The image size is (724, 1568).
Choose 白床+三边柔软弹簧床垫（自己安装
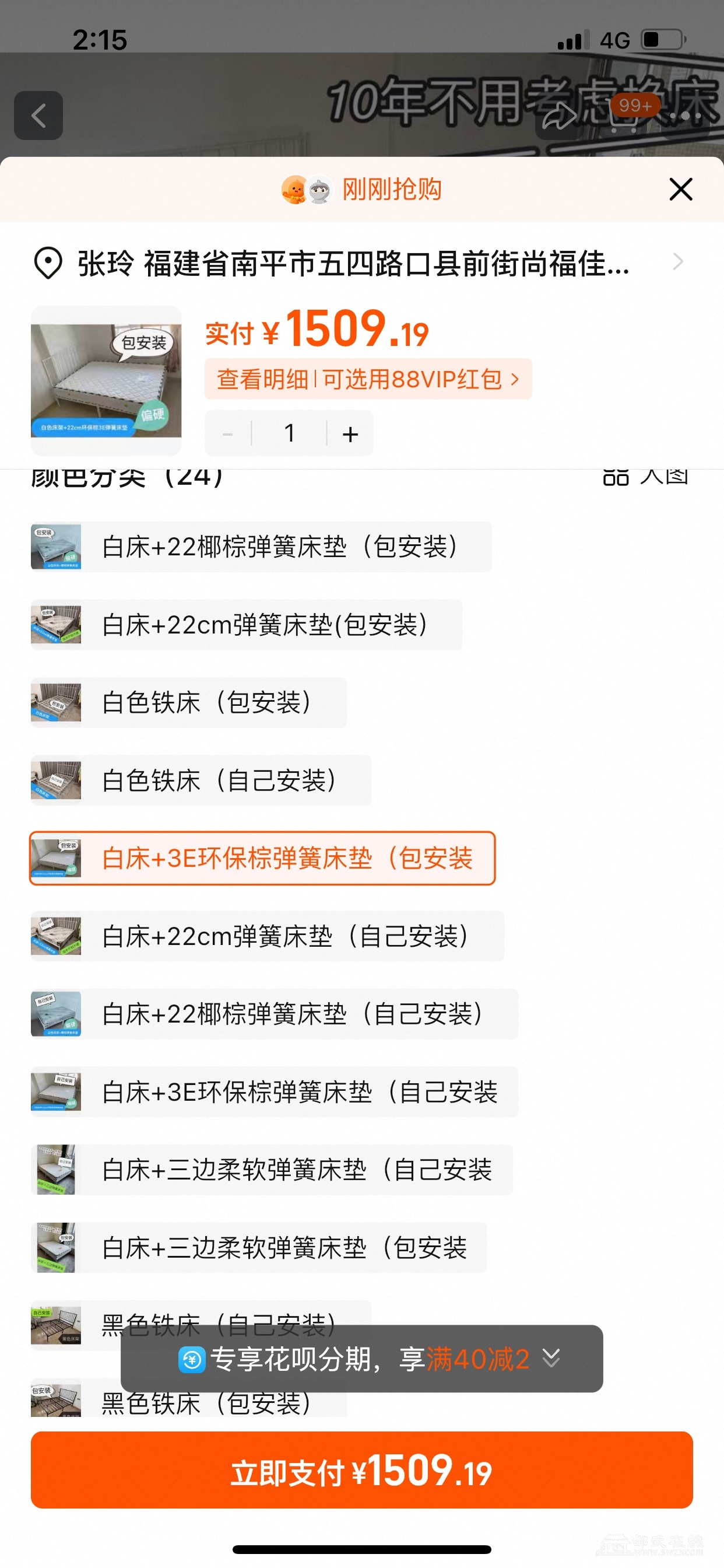(271, 1170)
